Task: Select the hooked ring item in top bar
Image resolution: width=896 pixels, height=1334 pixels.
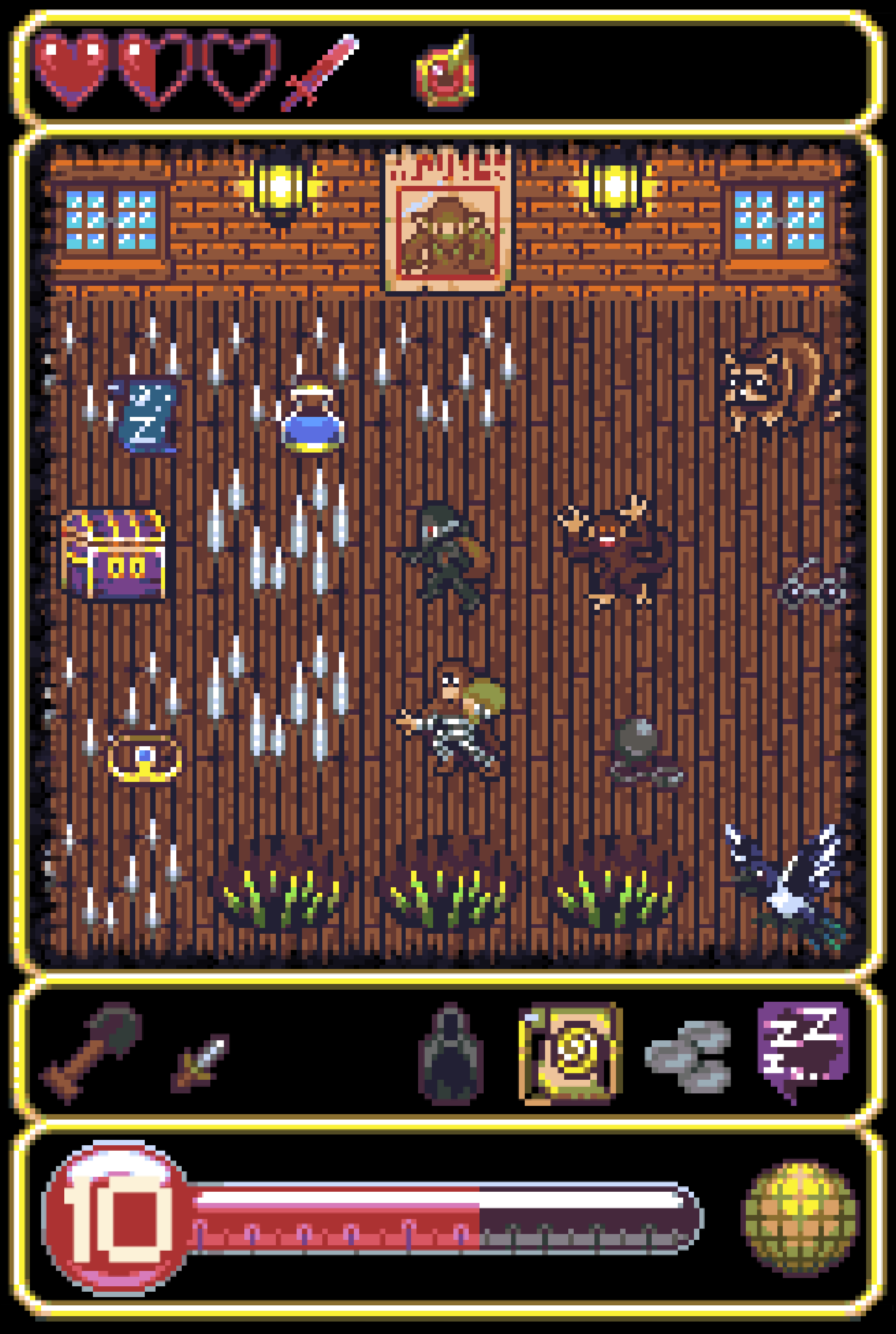Action: point(446,73)
